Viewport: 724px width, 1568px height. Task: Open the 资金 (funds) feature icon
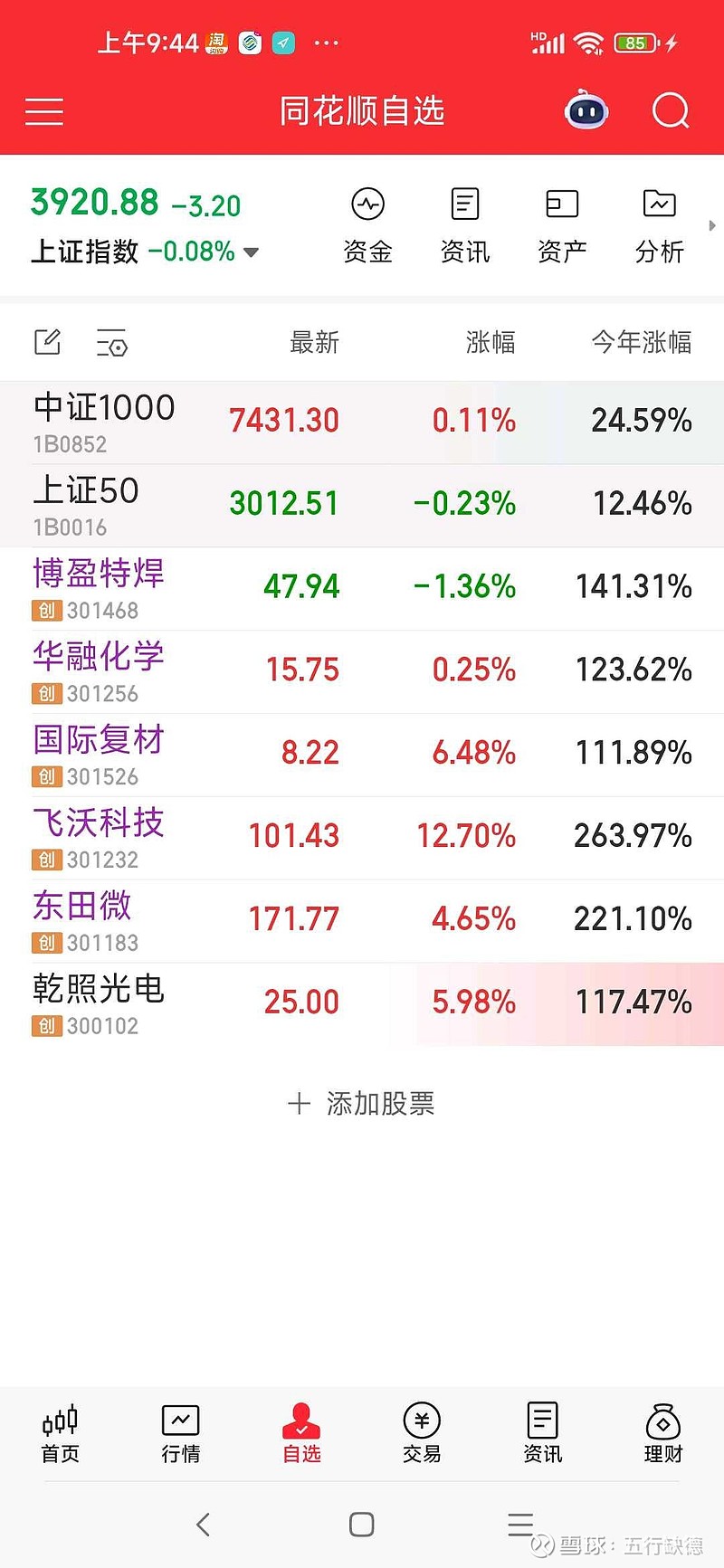[367, 222]
